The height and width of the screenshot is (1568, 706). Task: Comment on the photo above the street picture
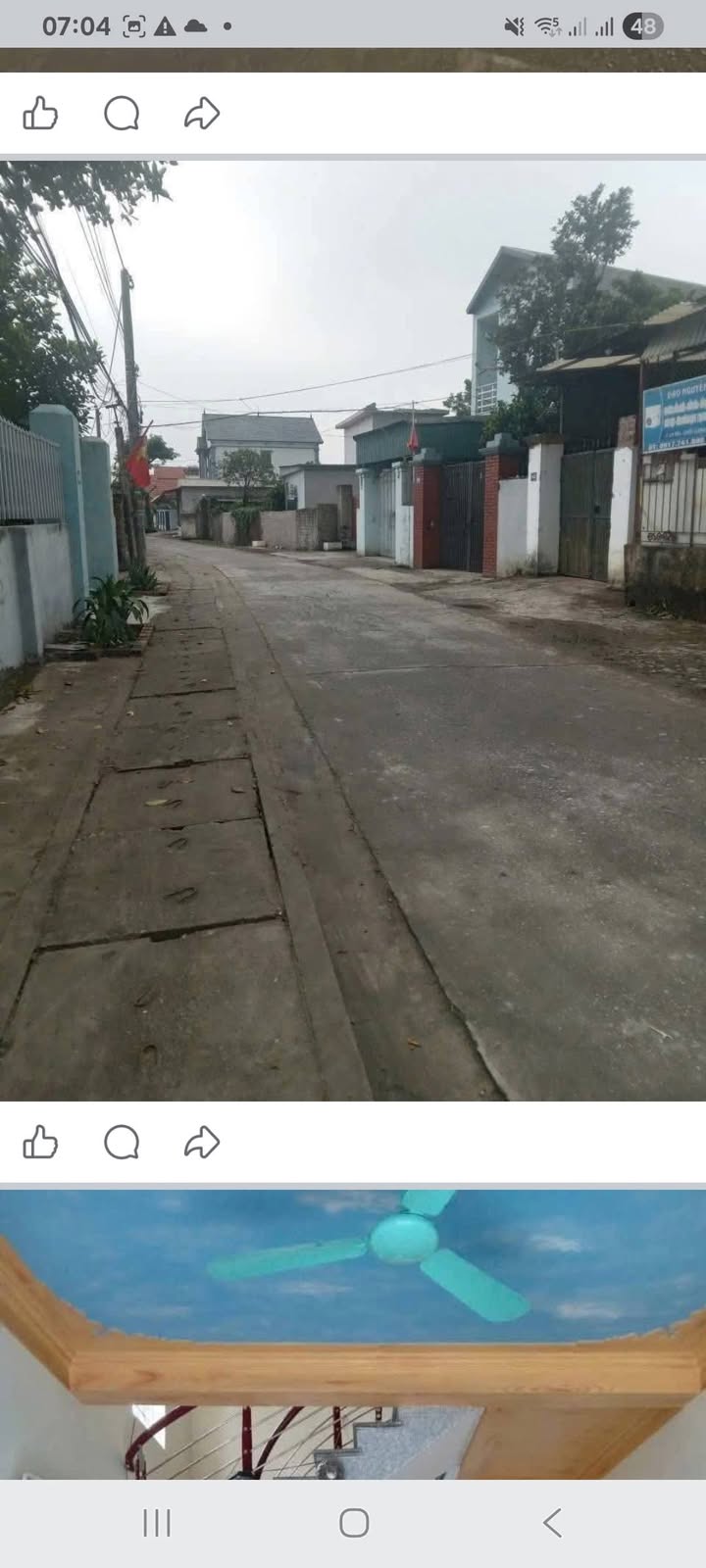[122, 114]
